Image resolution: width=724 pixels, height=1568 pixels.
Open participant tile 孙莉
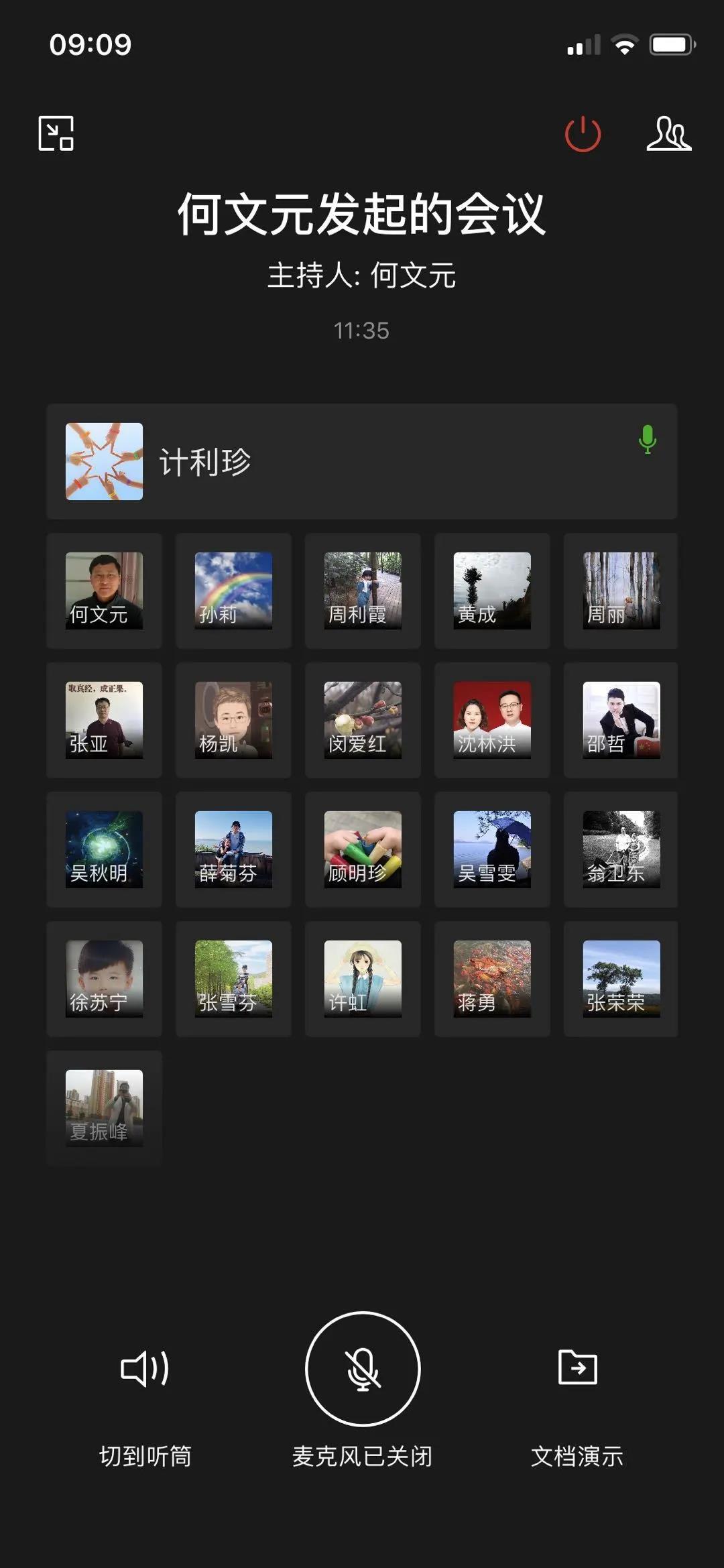[x=233, y=591]
